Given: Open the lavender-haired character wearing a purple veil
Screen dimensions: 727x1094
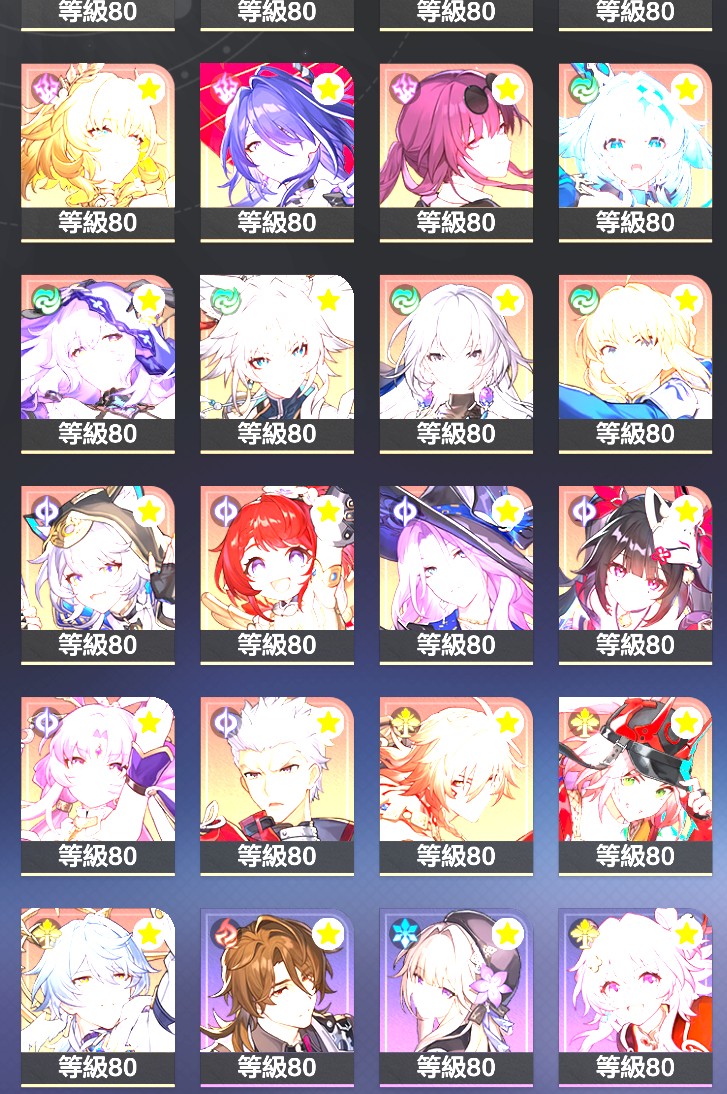Looking at the screenshot, I should click(x=97, y=361).
